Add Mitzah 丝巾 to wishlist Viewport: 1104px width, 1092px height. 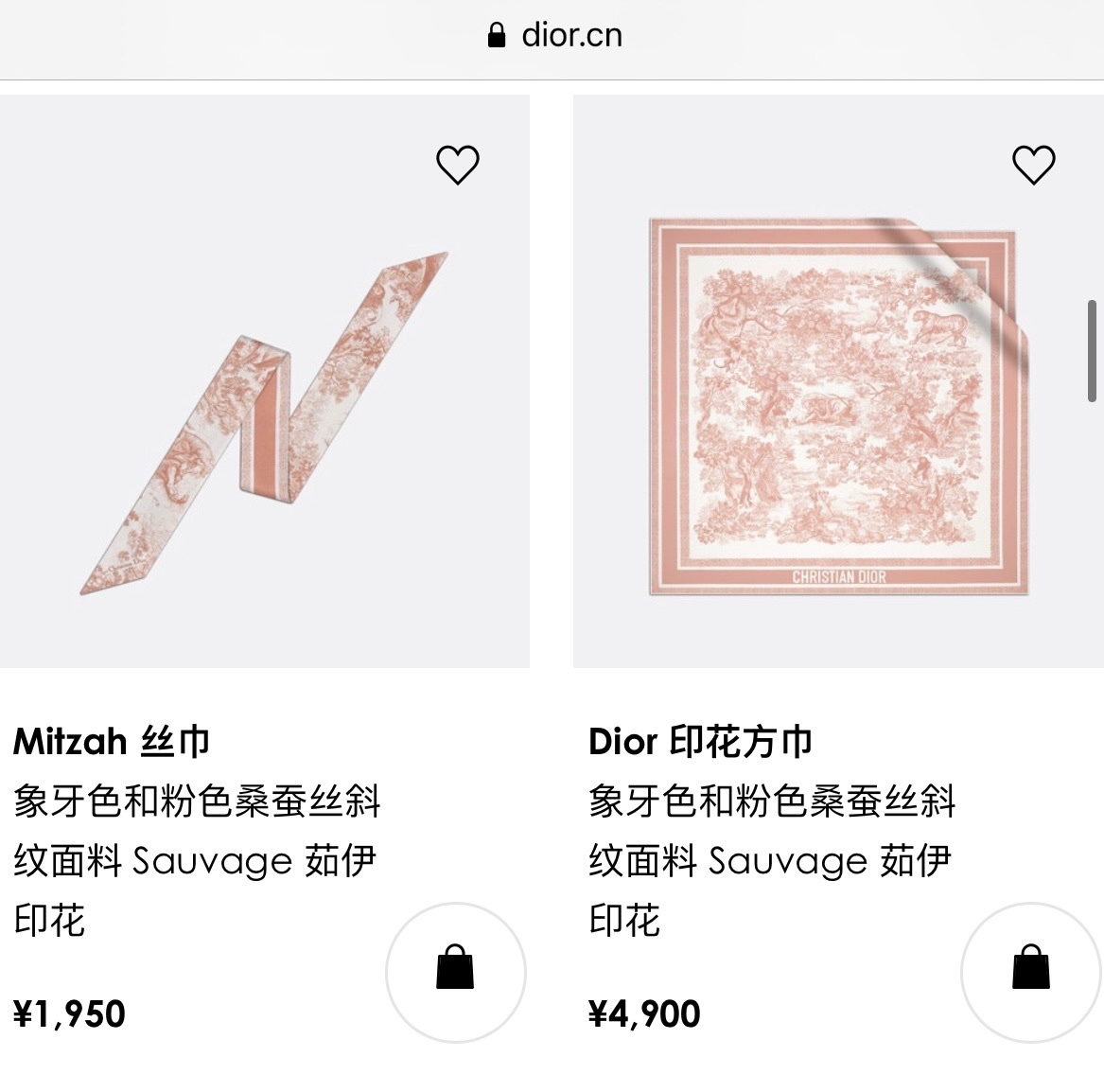click(x=457, y=166)
